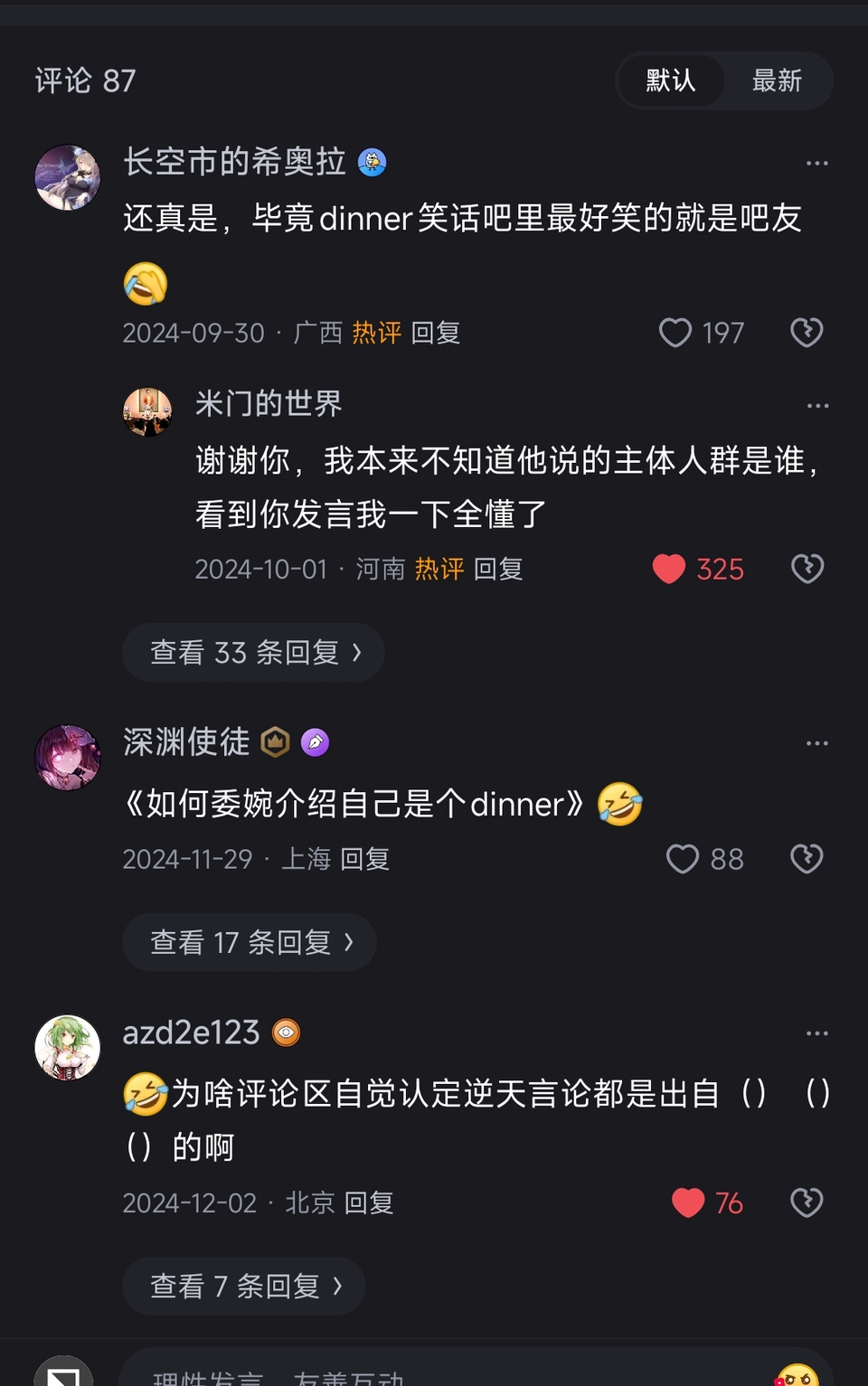
Task: Unlike 米门的世界's reply
Action: tap(669, 569)
